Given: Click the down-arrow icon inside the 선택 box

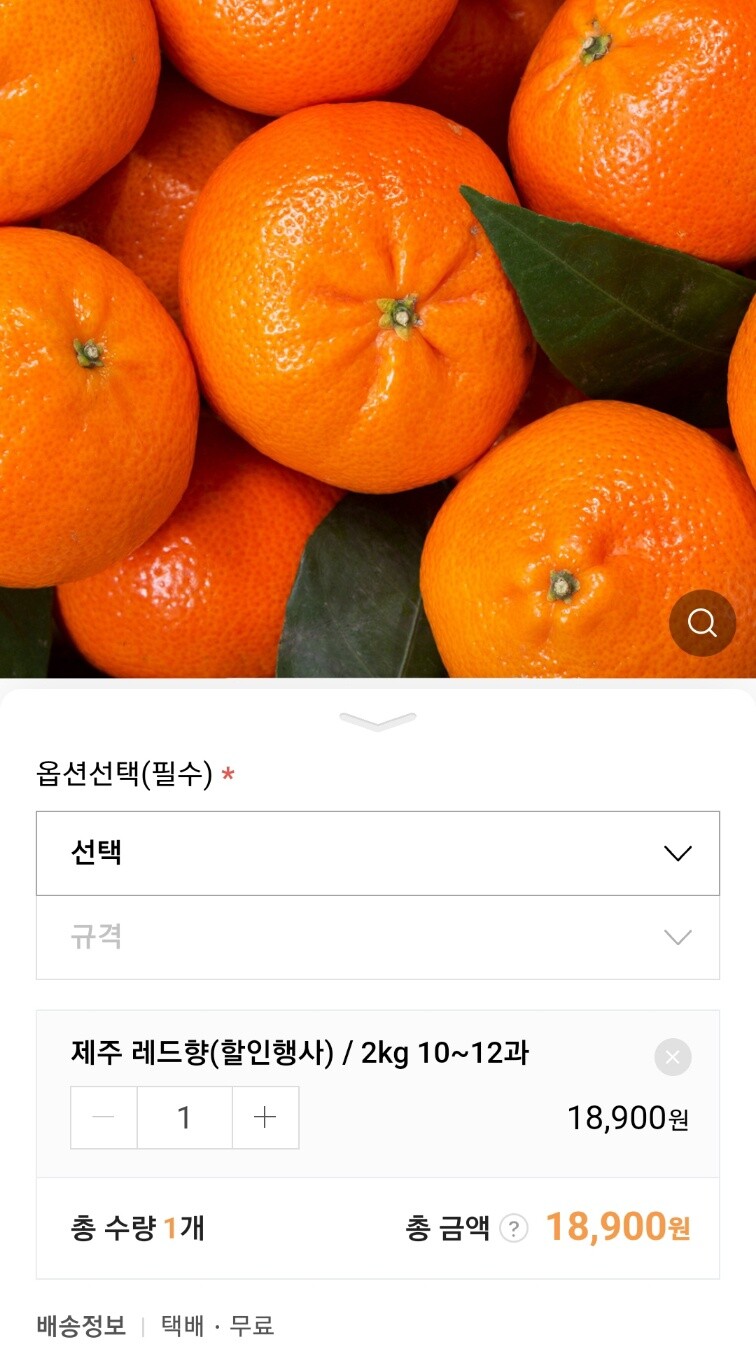Looking at the screenshot, I should pyautogui.click(x=679, y=853).
